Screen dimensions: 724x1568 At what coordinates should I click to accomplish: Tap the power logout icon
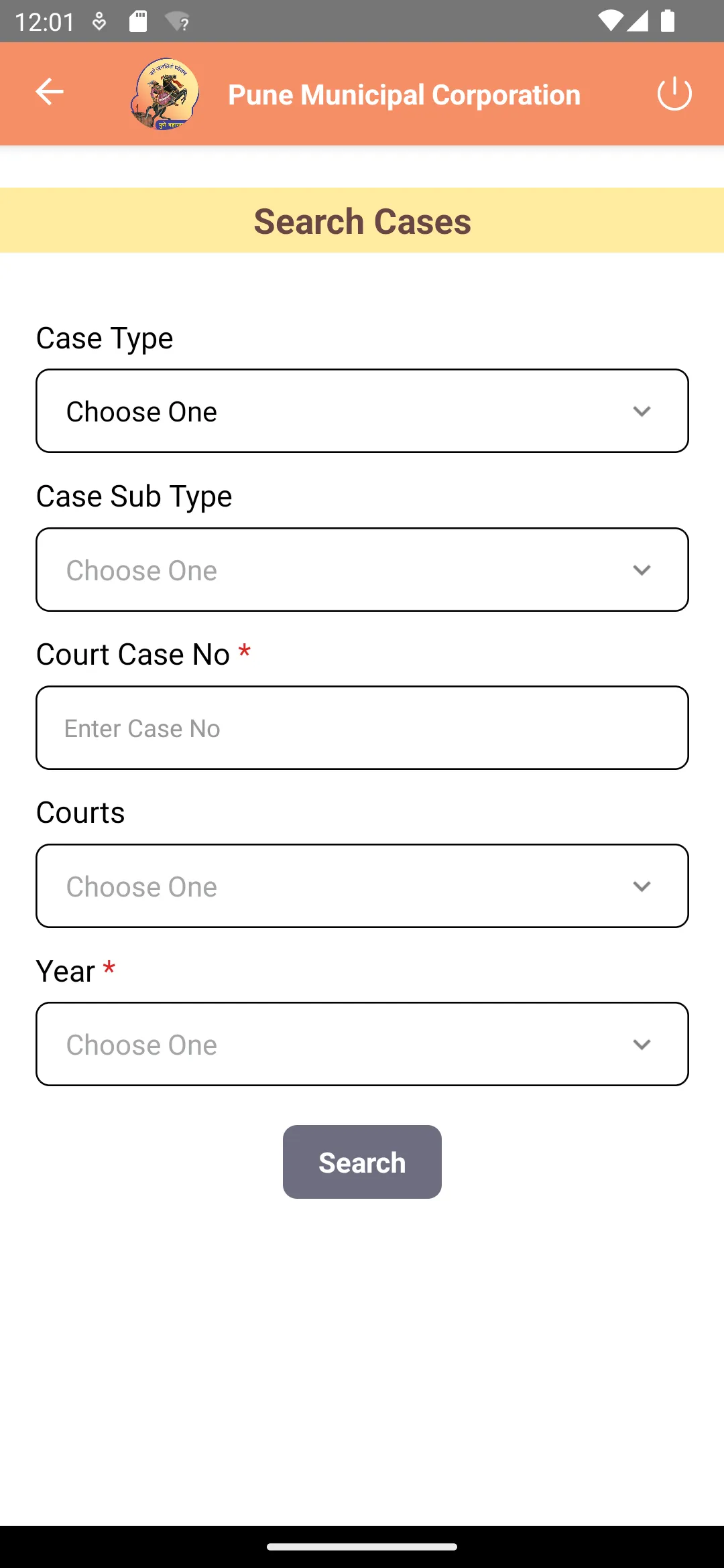(x=674, y=93)
